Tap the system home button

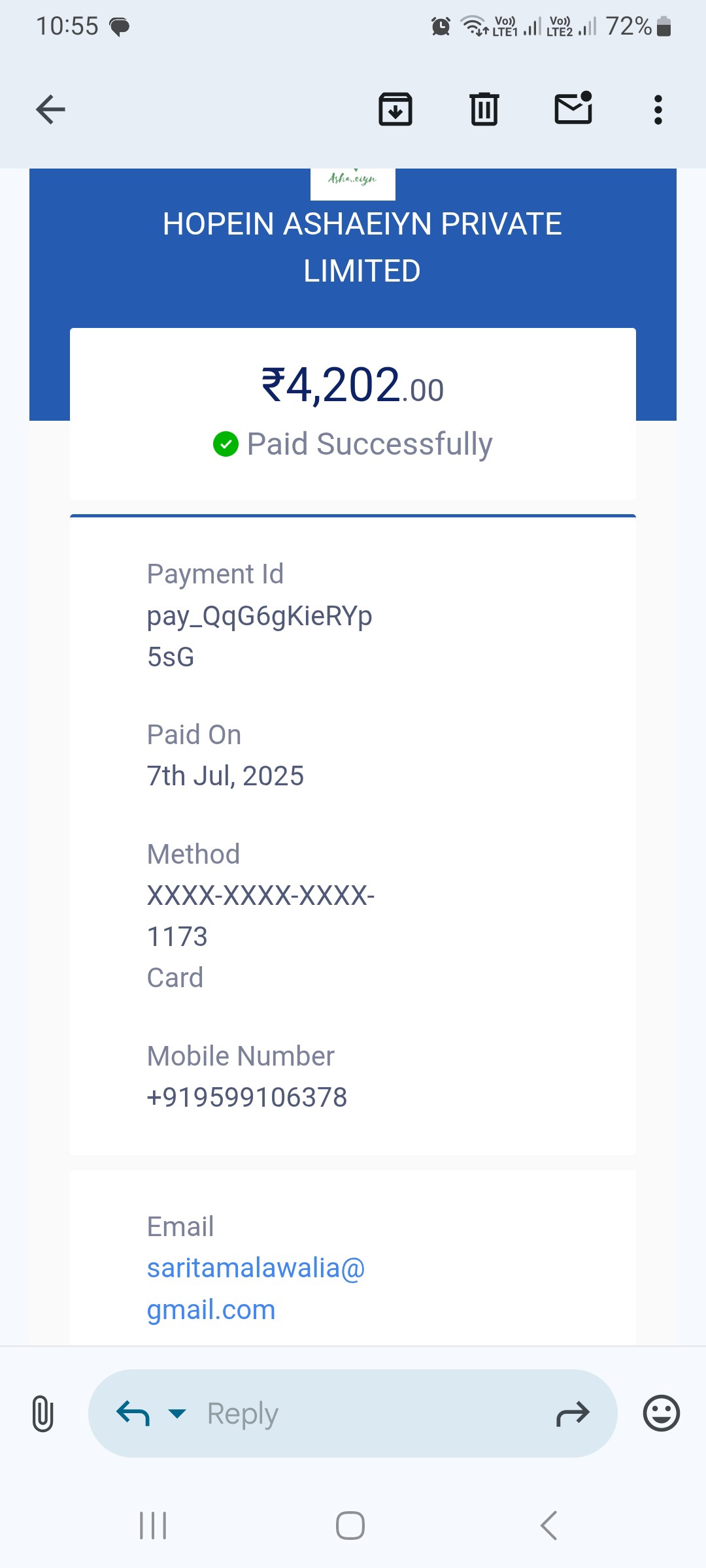pos(350,1526)
